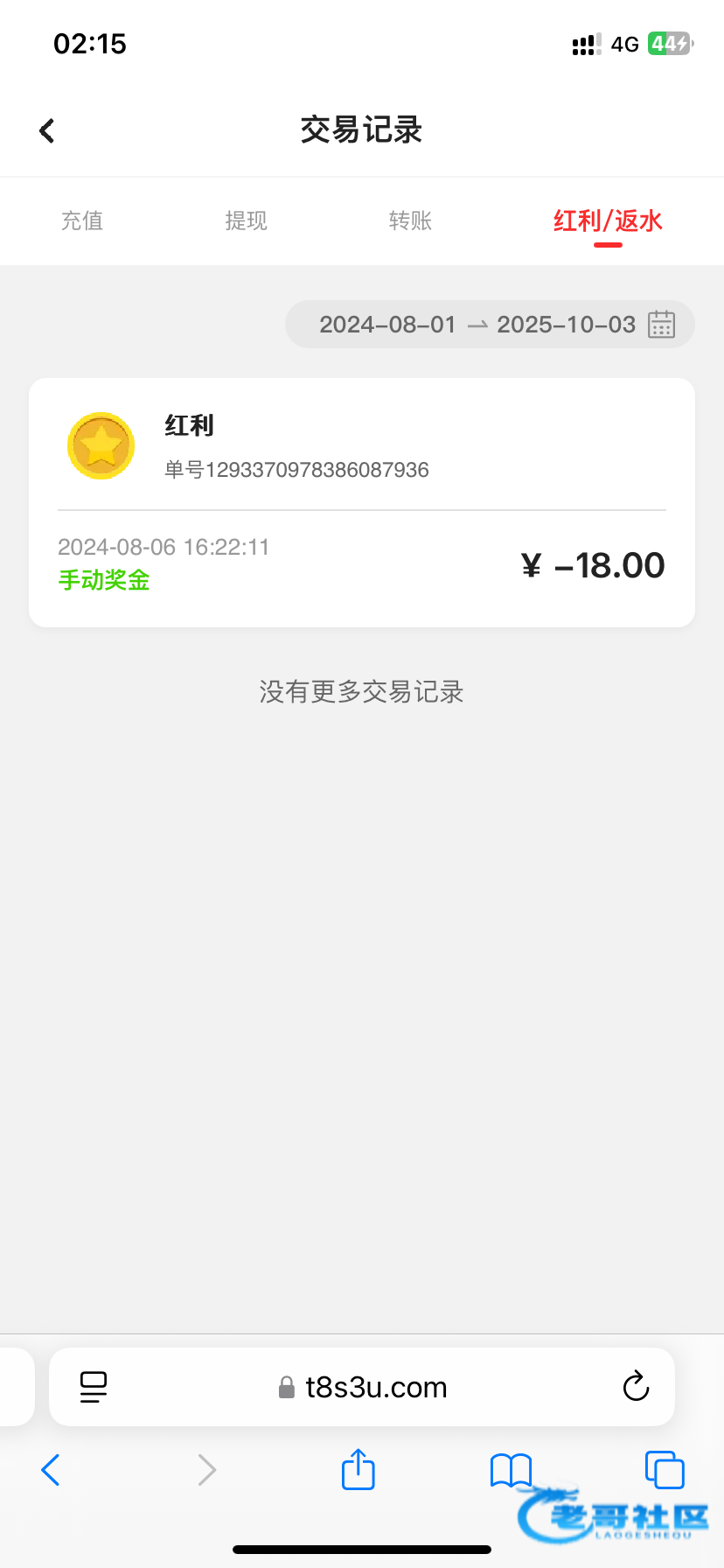The image size is (724, 1568).
Task: Open the 红利 transaction record card
Action: pyautogui.click(x=362, y=502)
